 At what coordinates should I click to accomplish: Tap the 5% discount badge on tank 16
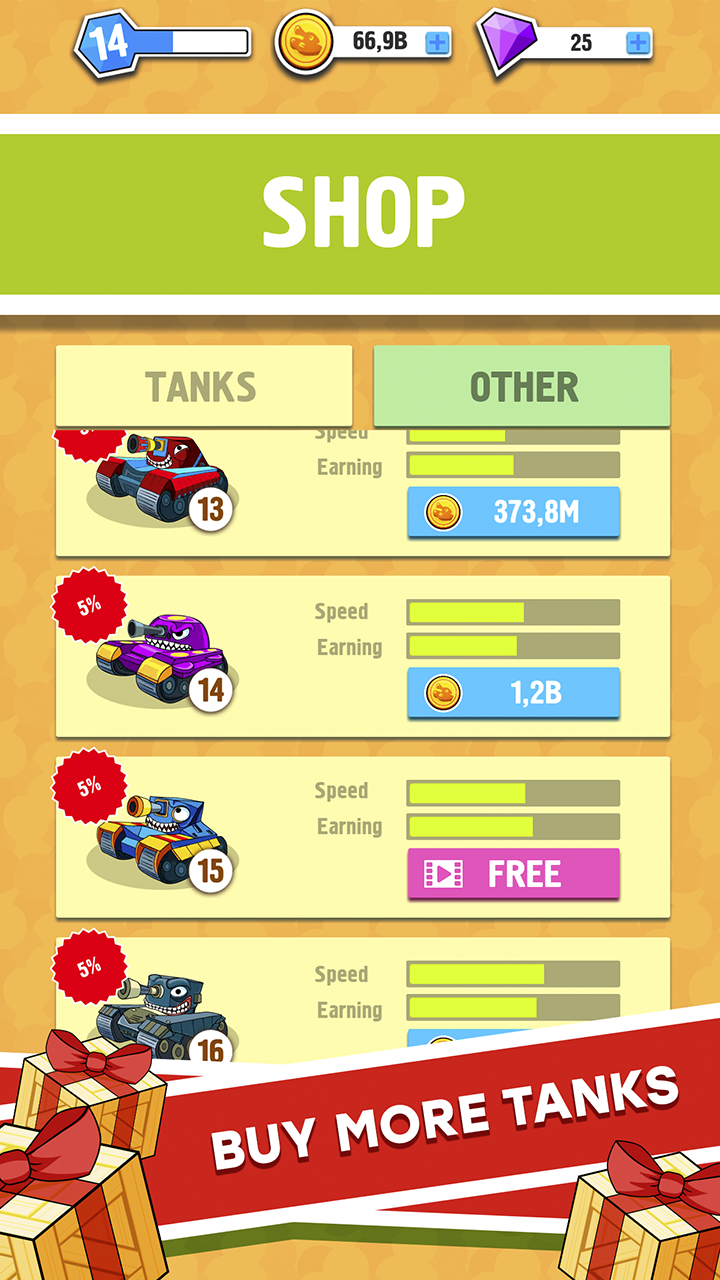88,965
